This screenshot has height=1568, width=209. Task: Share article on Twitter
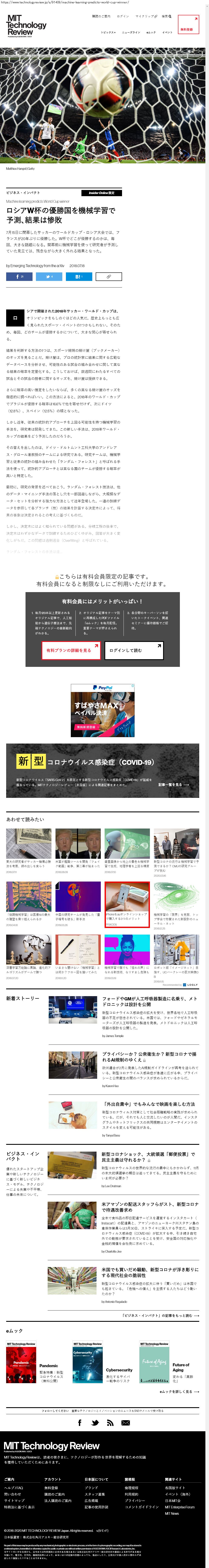(x=49, y=276)
